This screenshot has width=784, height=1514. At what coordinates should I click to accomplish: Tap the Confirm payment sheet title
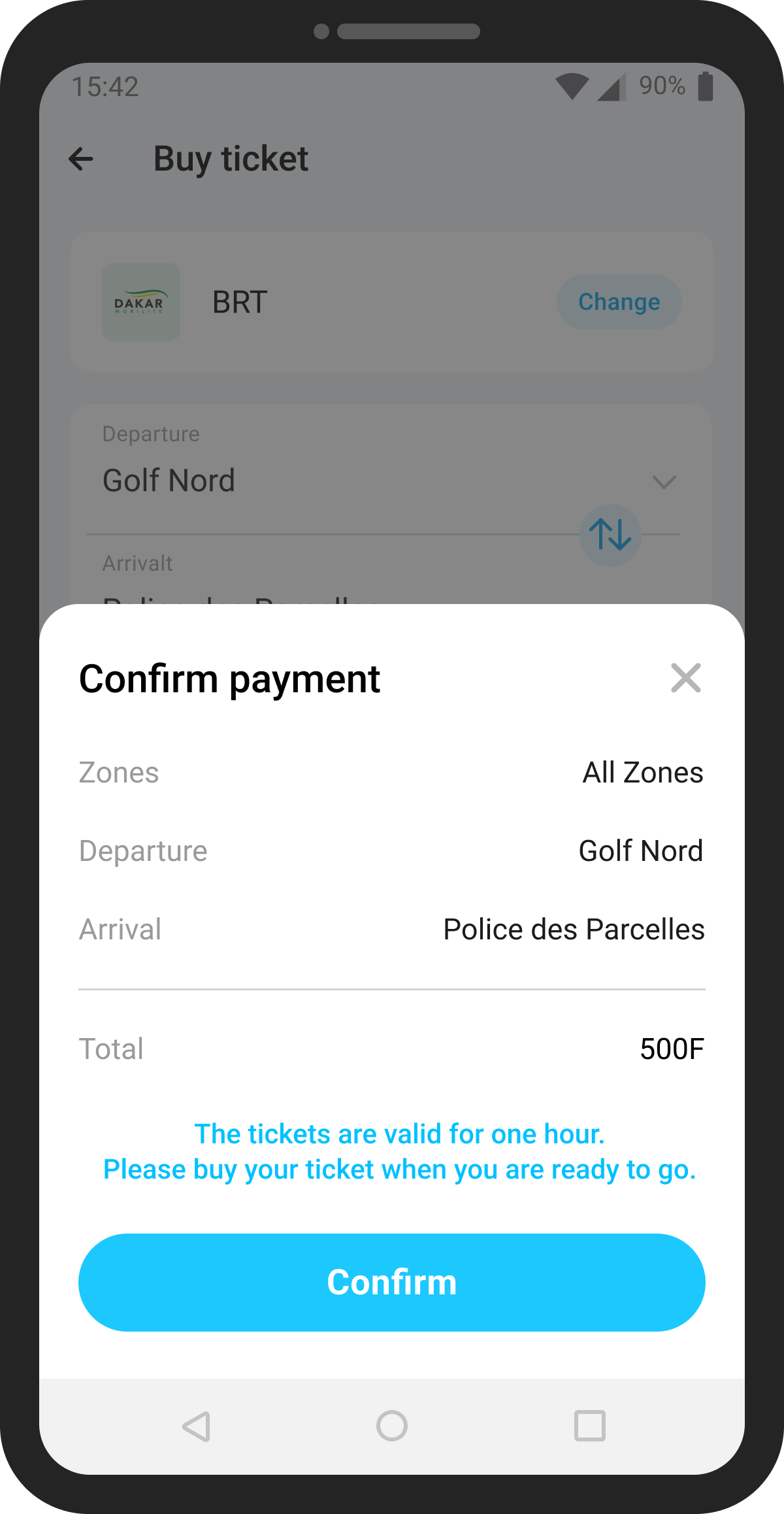pyautogui.click(x=229, y=679)
